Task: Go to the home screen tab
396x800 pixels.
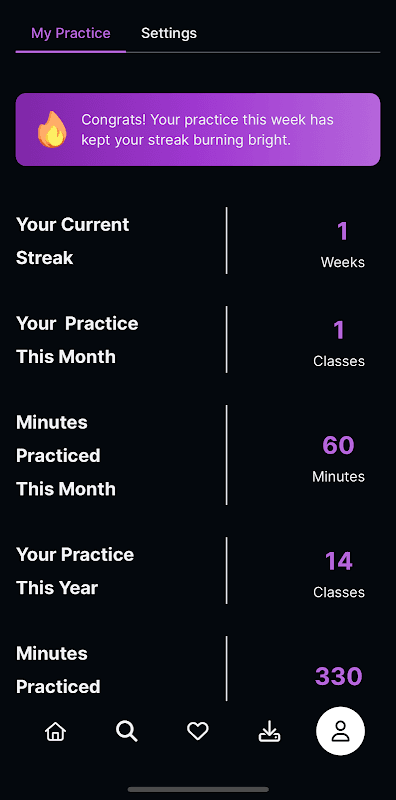Action: pos(56,732)
